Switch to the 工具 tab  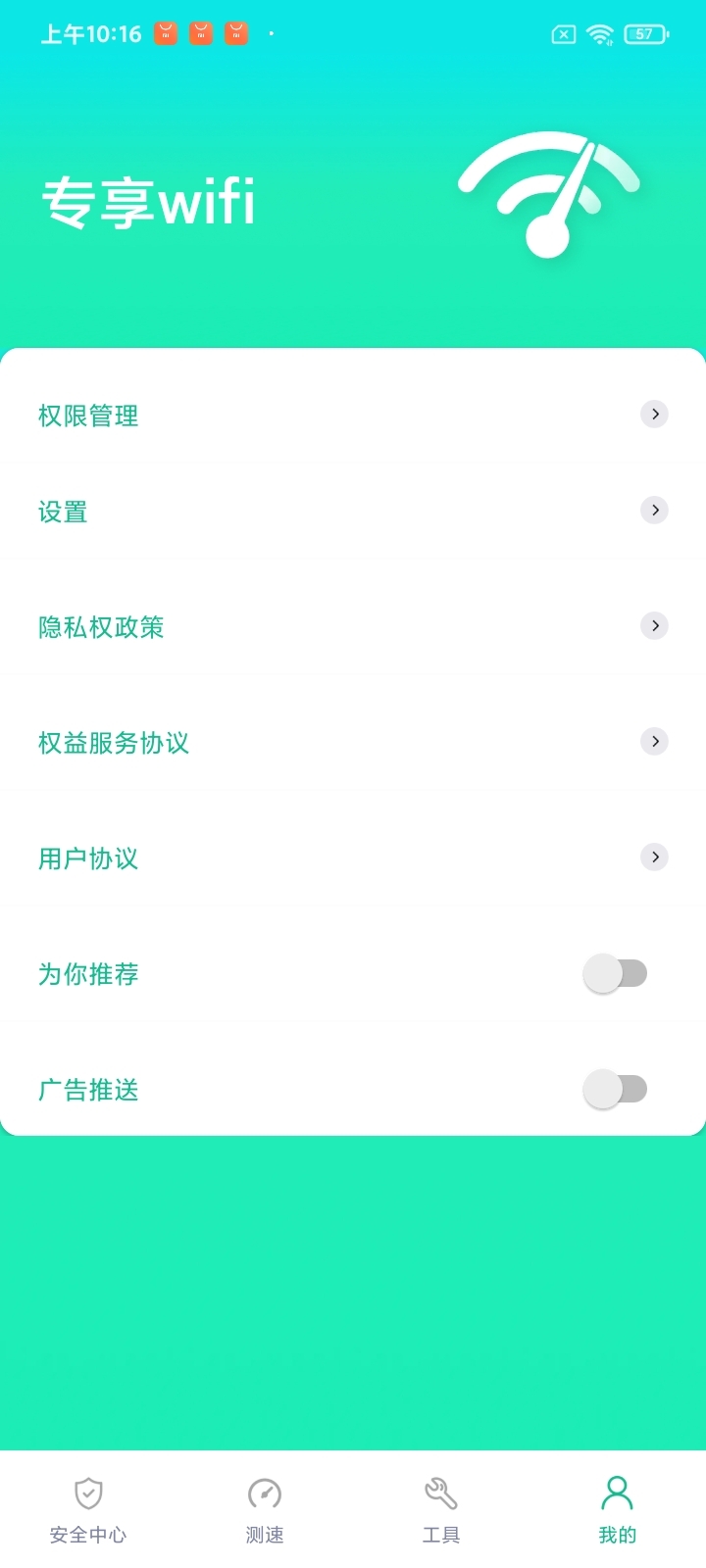click(440, 1509)
